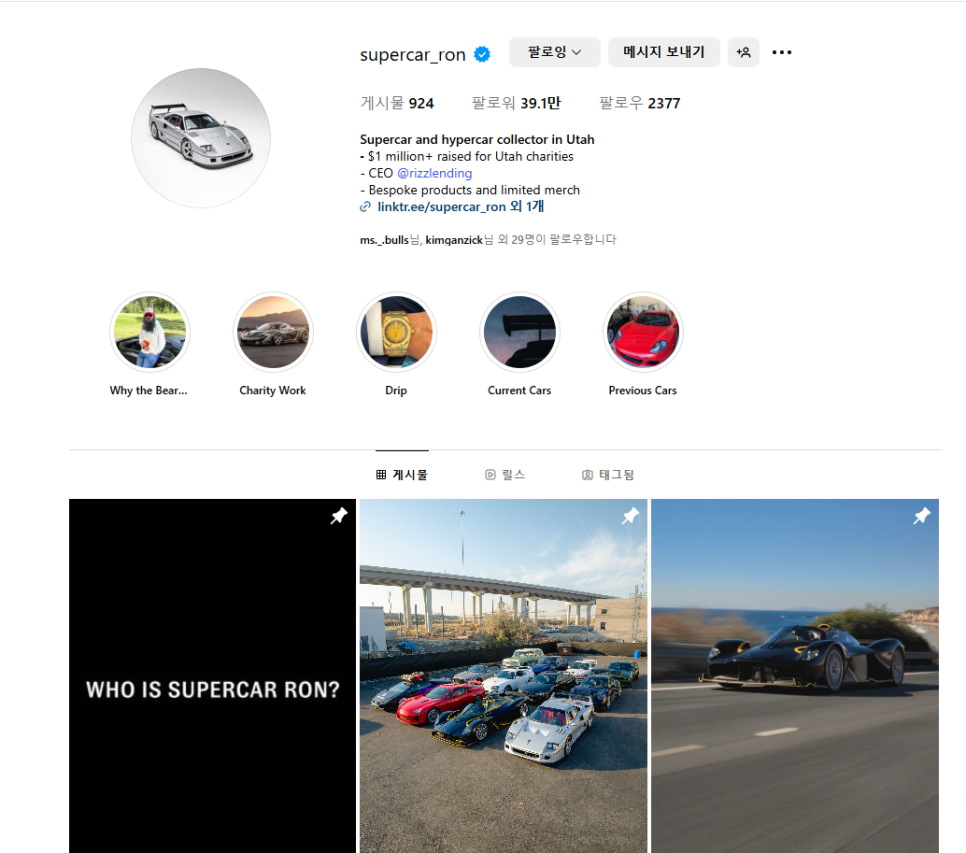
Task: Open the Charity Work highlight
Action: 273,332
